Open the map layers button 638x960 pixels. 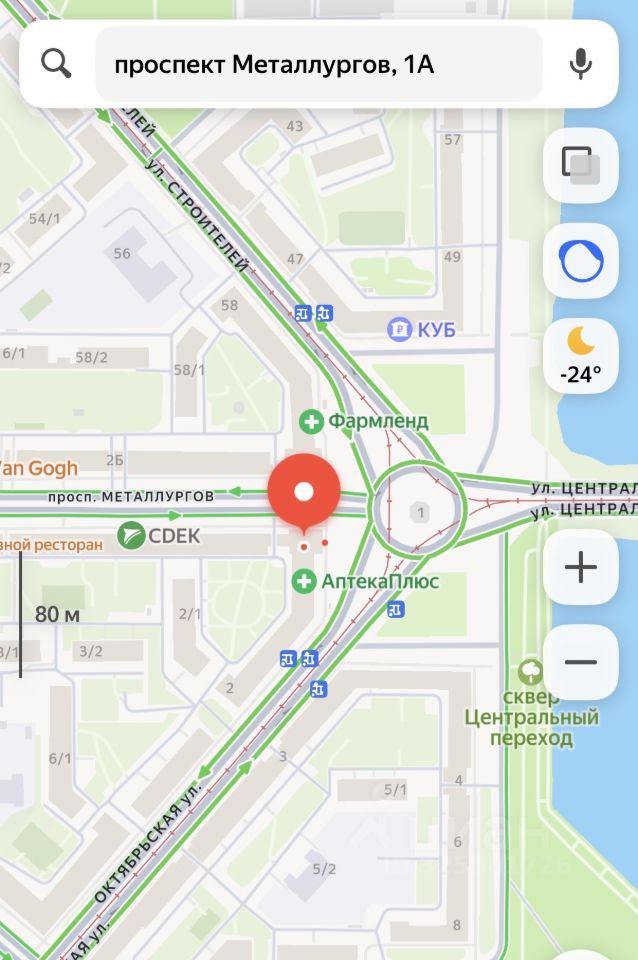(x=580, y=165)
